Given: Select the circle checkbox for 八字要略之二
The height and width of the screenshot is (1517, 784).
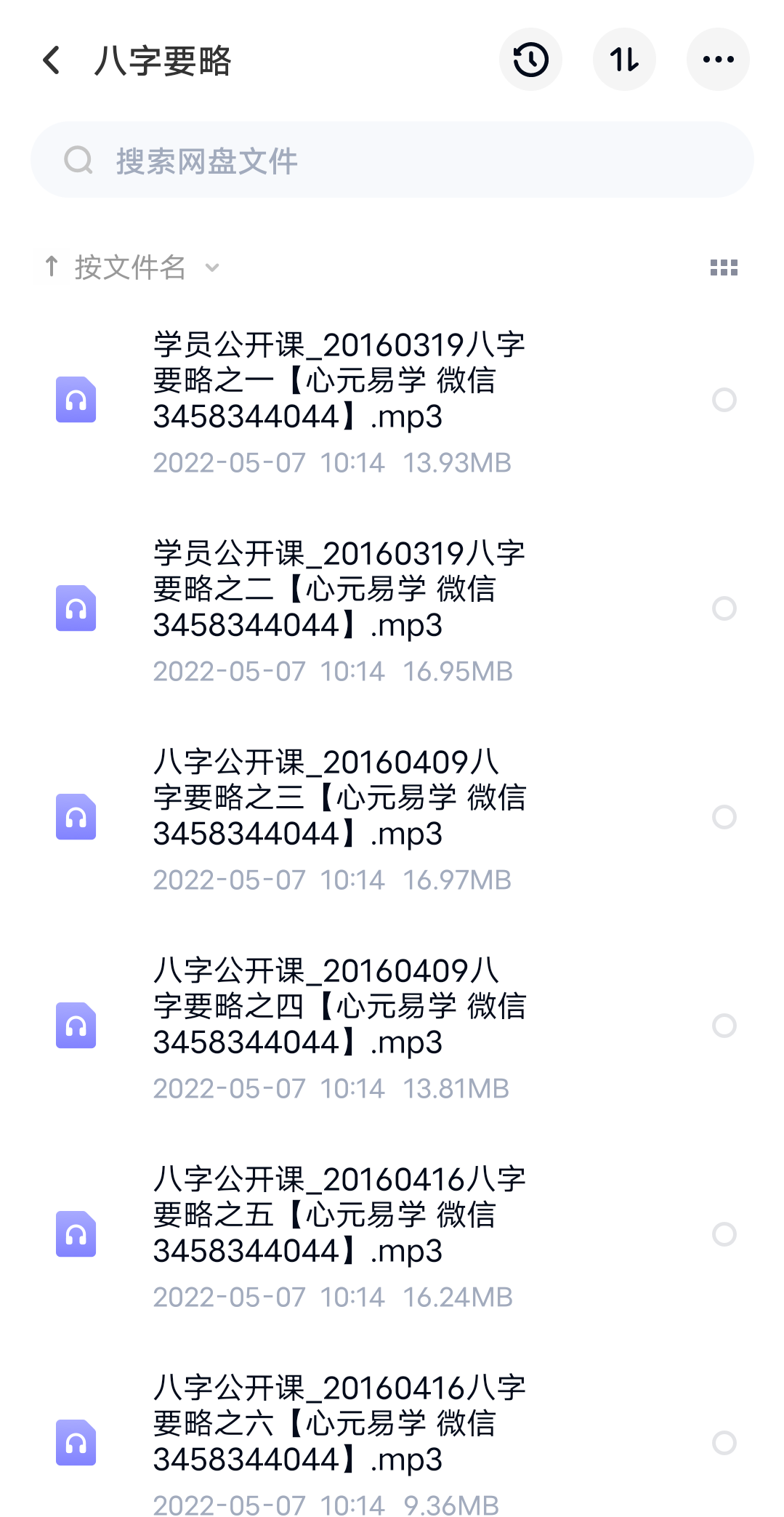Looking at the screenshot, I should tap(726, 608).
